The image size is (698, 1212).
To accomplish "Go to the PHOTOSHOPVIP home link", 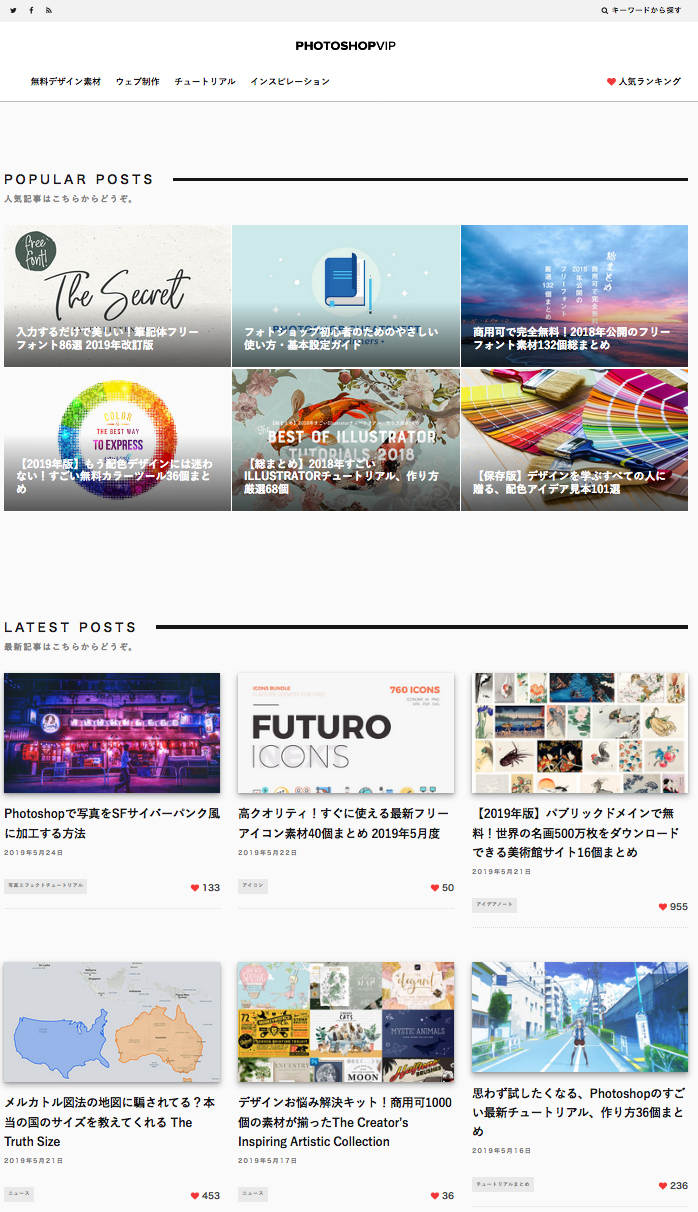I will pos(346,46).
